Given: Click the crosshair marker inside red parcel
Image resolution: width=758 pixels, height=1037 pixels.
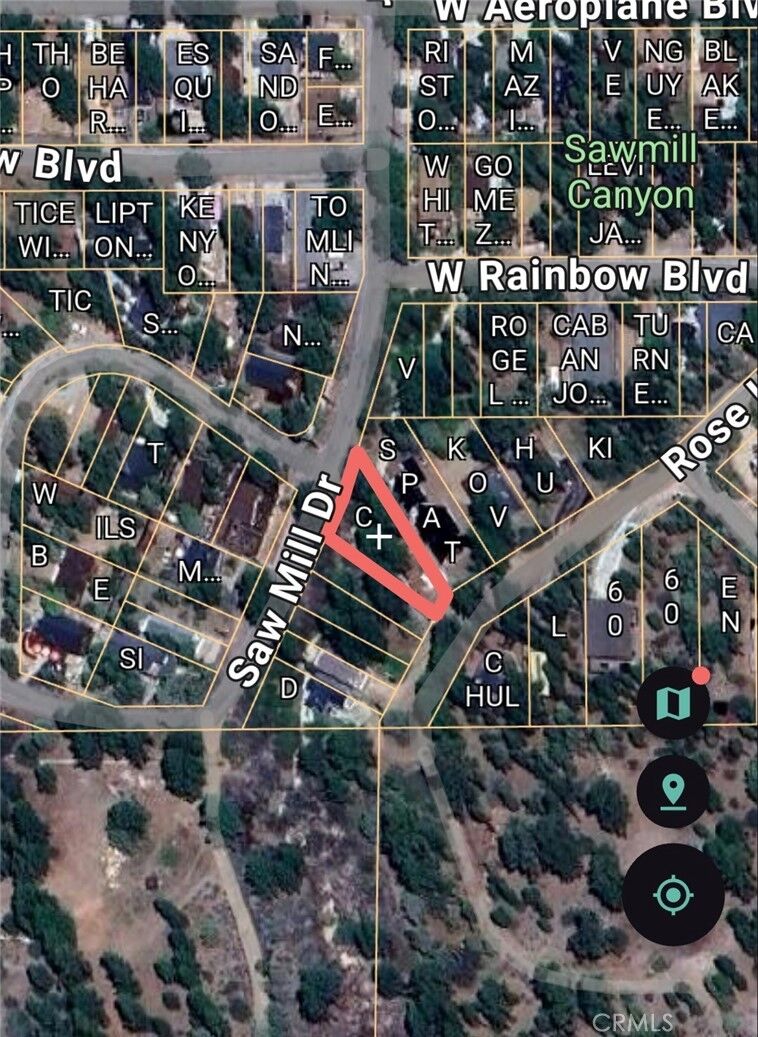Looking at the screenshot, I should (x=378, y=538).
